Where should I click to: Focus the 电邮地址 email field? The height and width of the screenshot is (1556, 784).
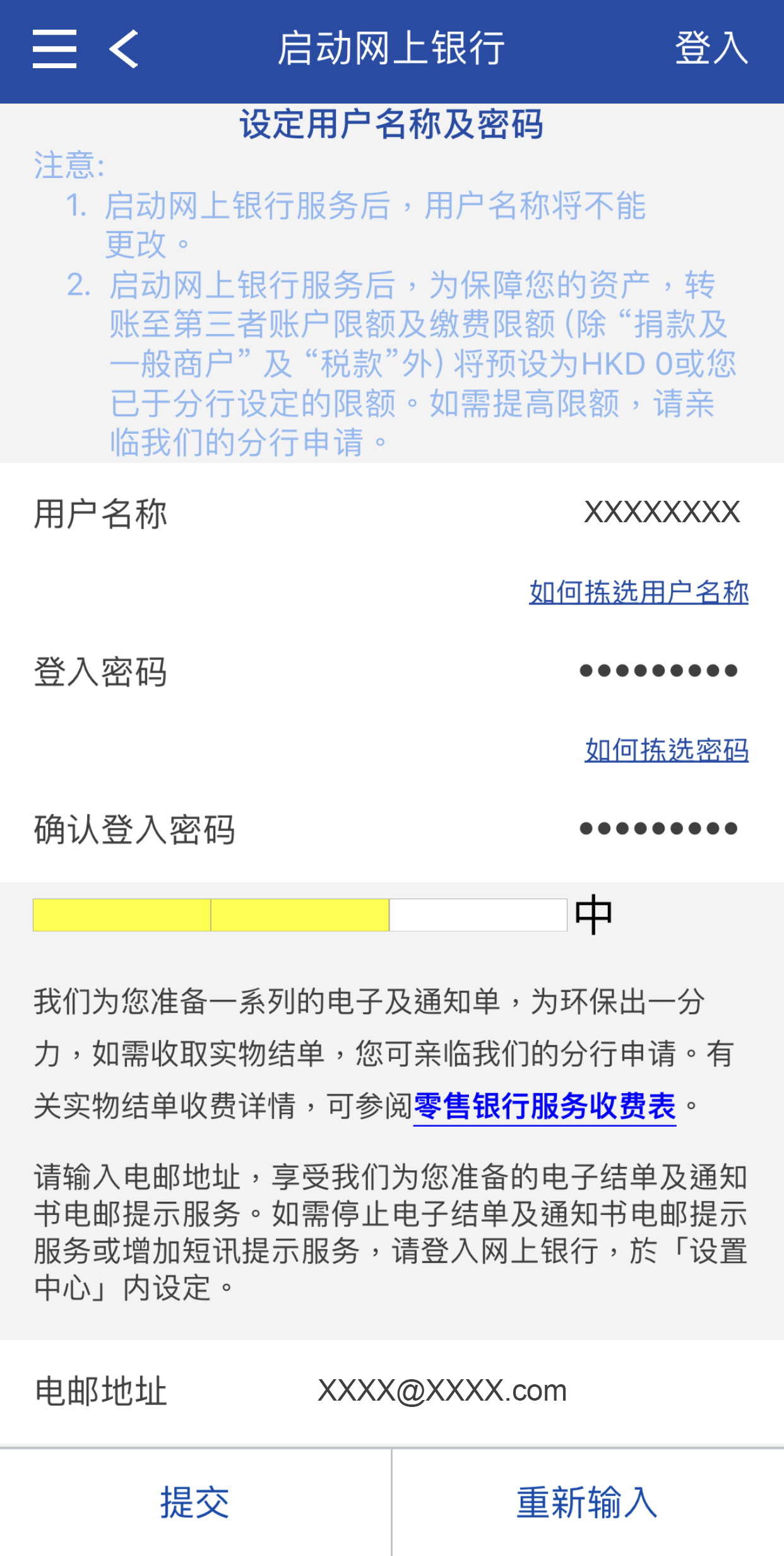click(x=442, y=1391)
